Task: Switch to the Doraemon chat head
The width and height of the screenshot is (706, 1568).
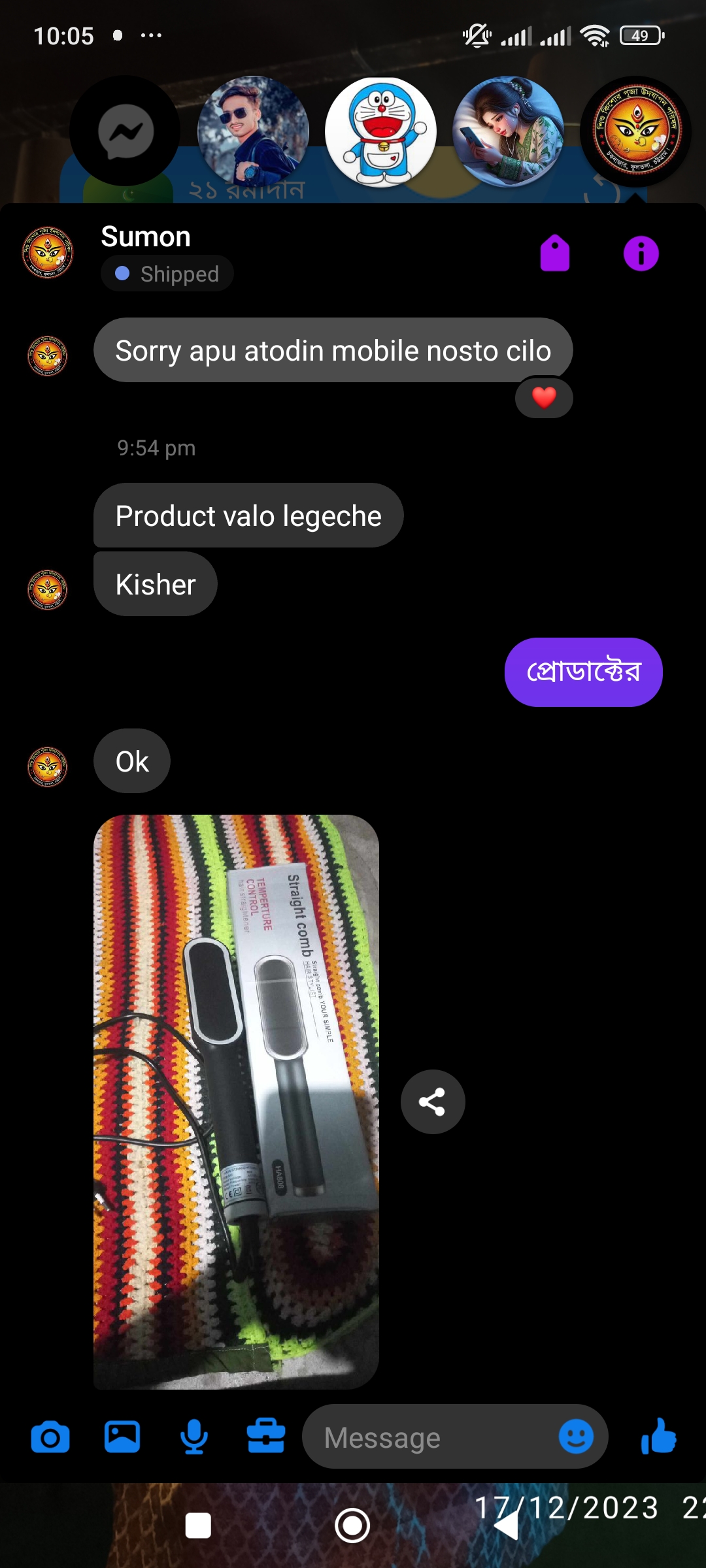Action: click(x=380, y=132)
